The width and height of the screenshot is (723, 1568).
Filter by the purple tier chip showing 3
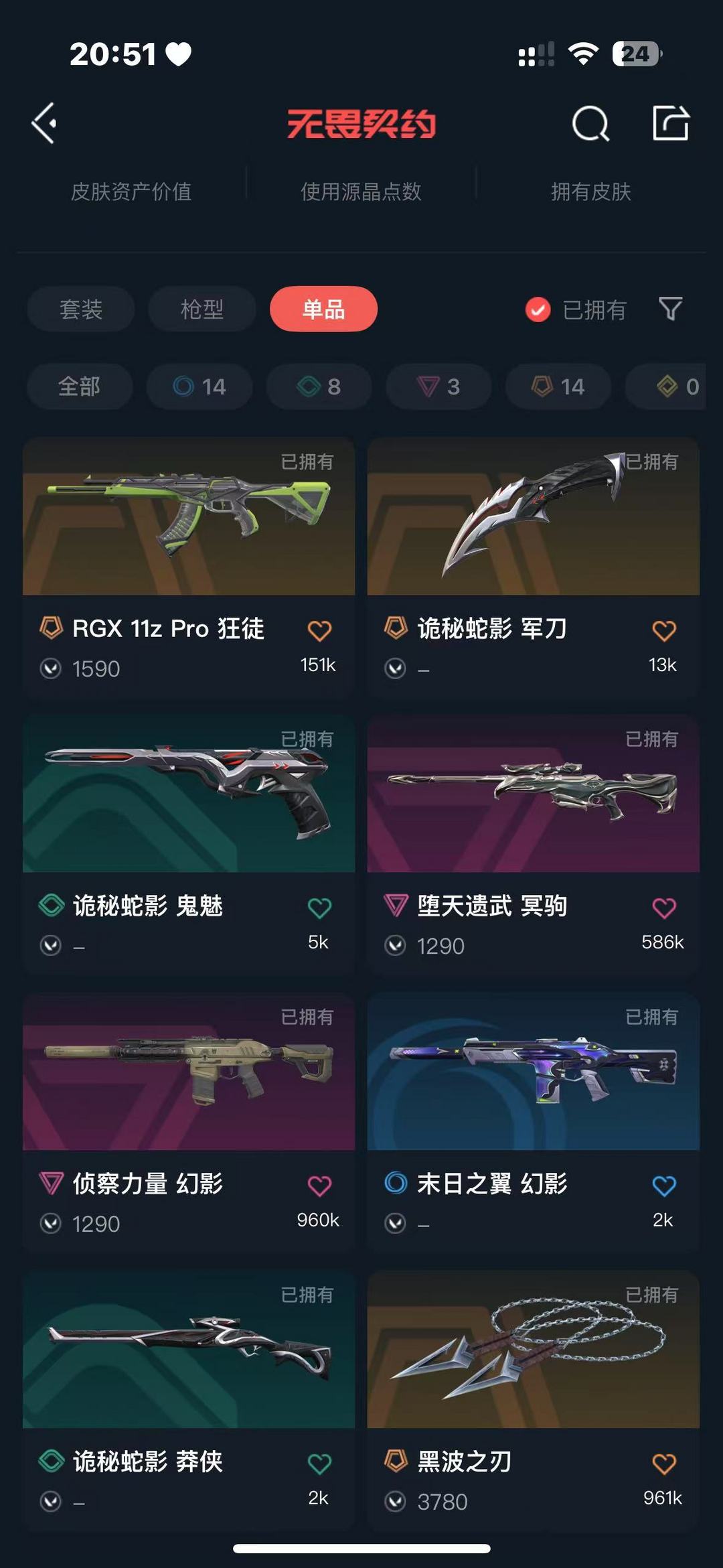coord(438,386)
